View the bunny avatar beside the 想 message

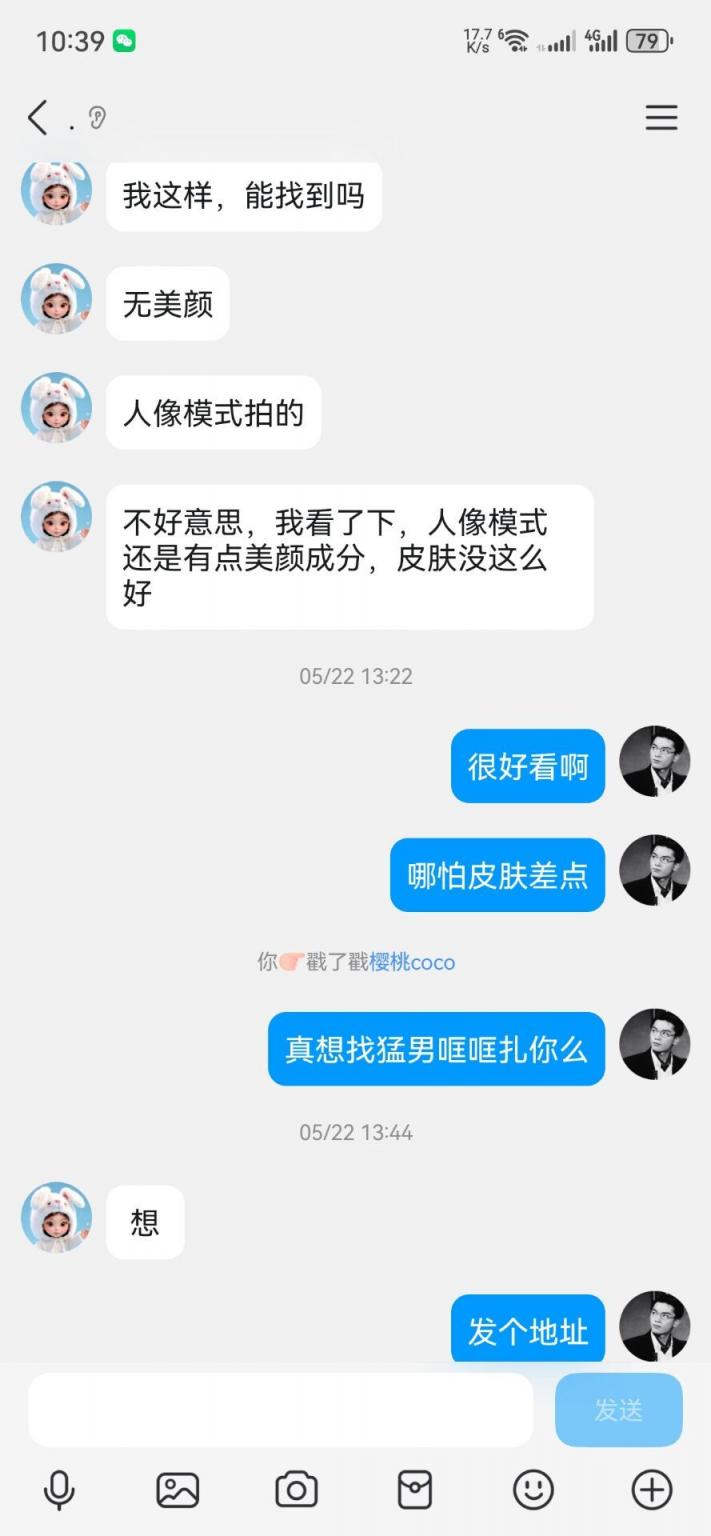[x=56, y=1217]
